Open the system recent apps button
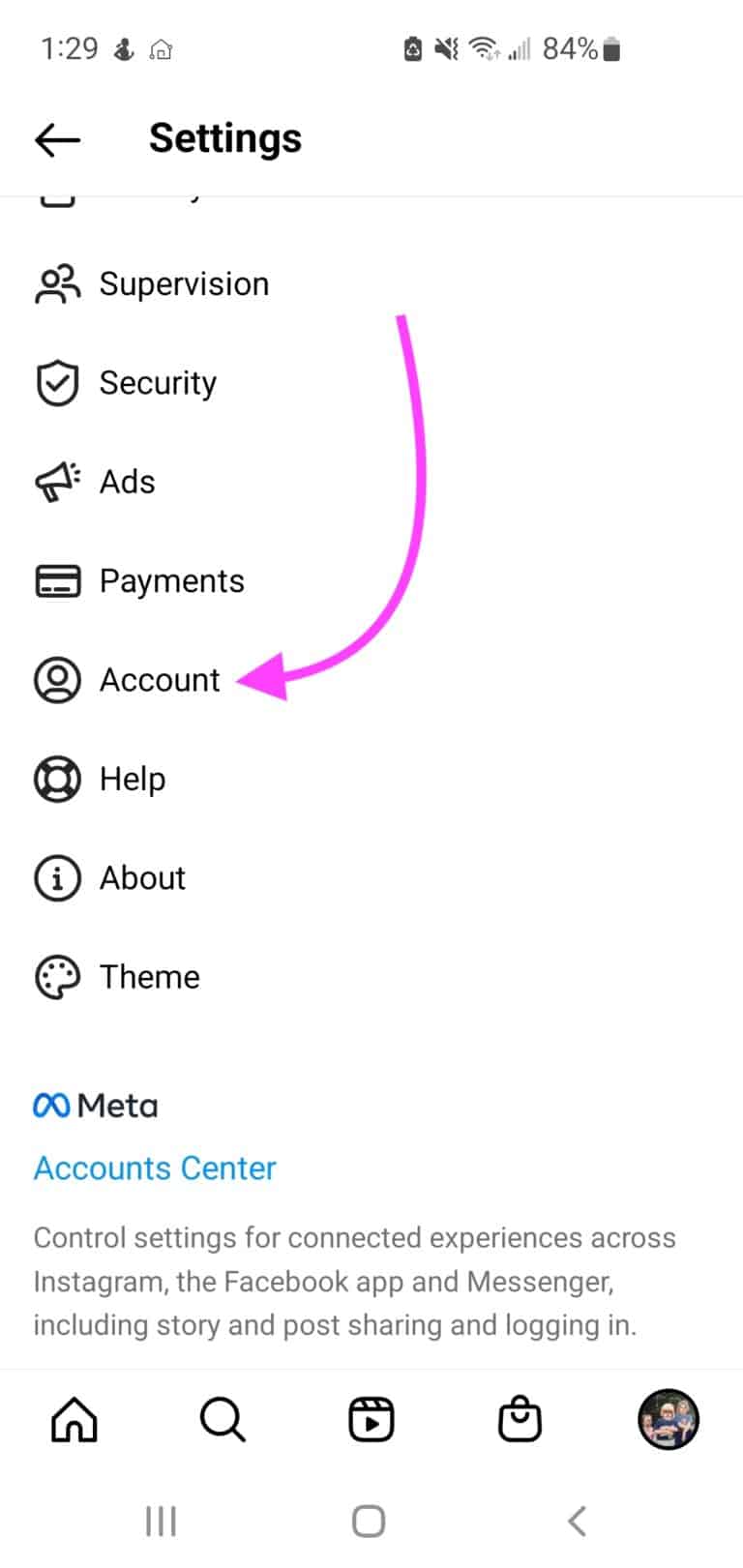743x1568 pixels. (161, 1521)
